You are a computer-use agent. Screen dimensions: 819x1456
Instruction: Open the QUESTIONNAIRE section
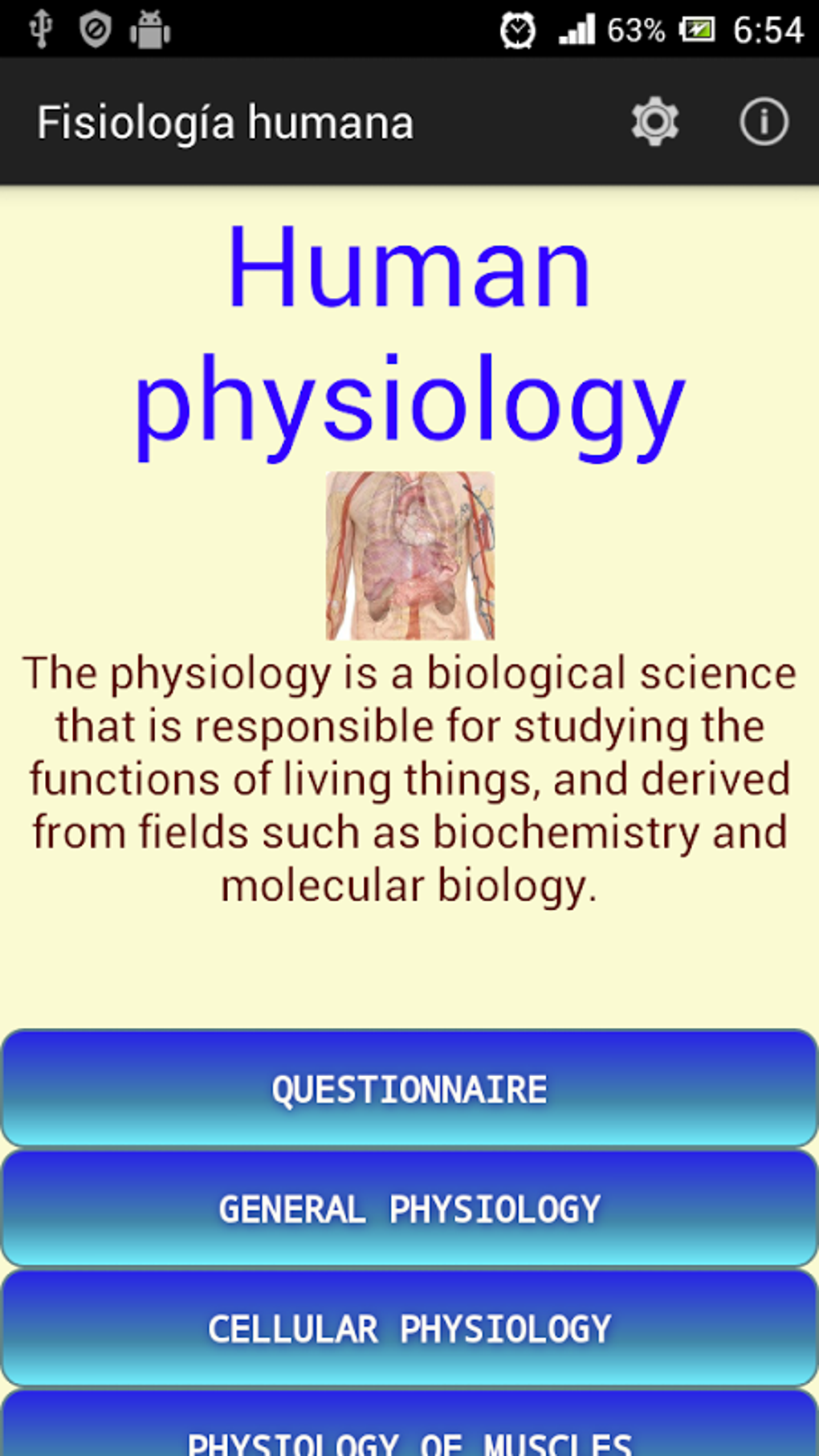click(x=409, y=1088)
